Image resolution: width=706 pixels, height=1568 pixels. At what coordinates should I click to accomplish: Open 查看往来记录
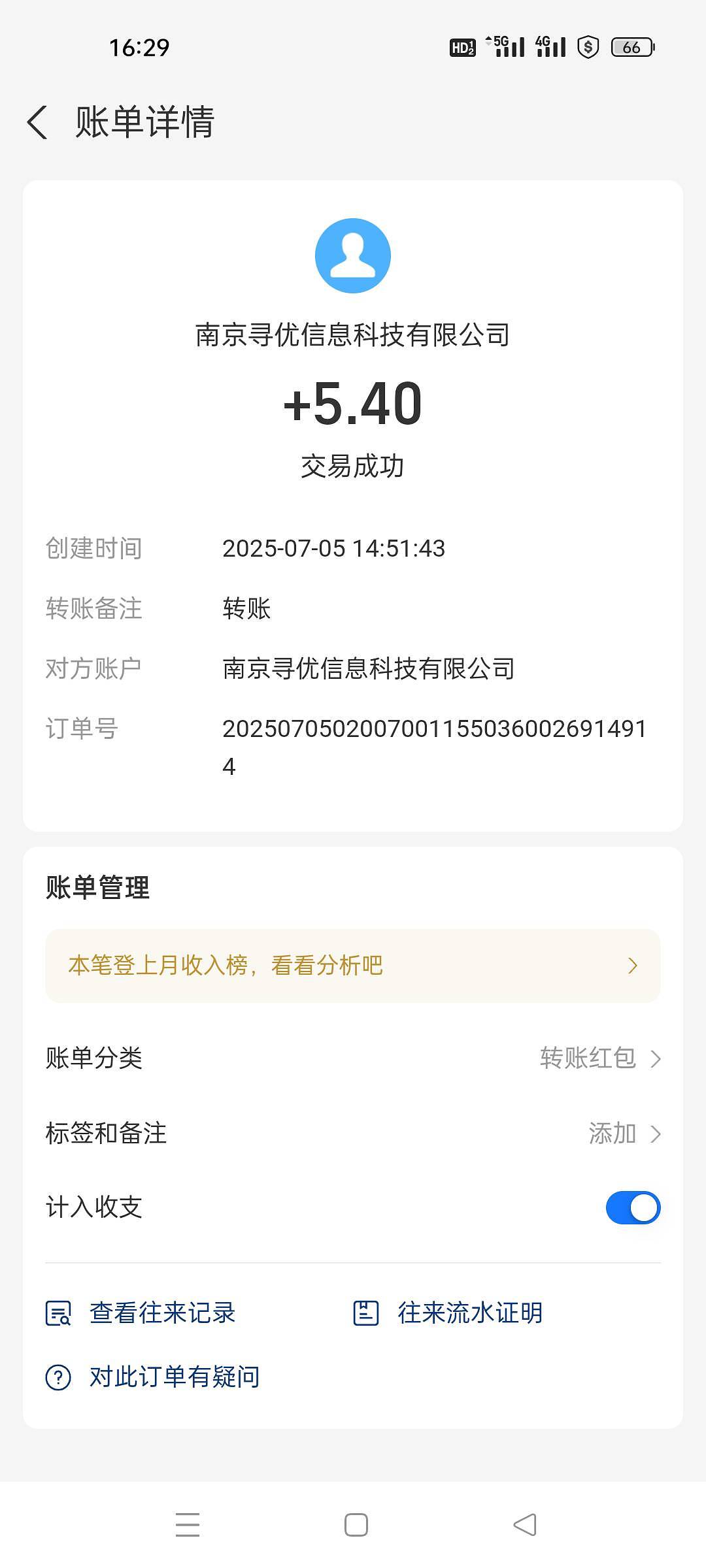(x=141, y=1313)
